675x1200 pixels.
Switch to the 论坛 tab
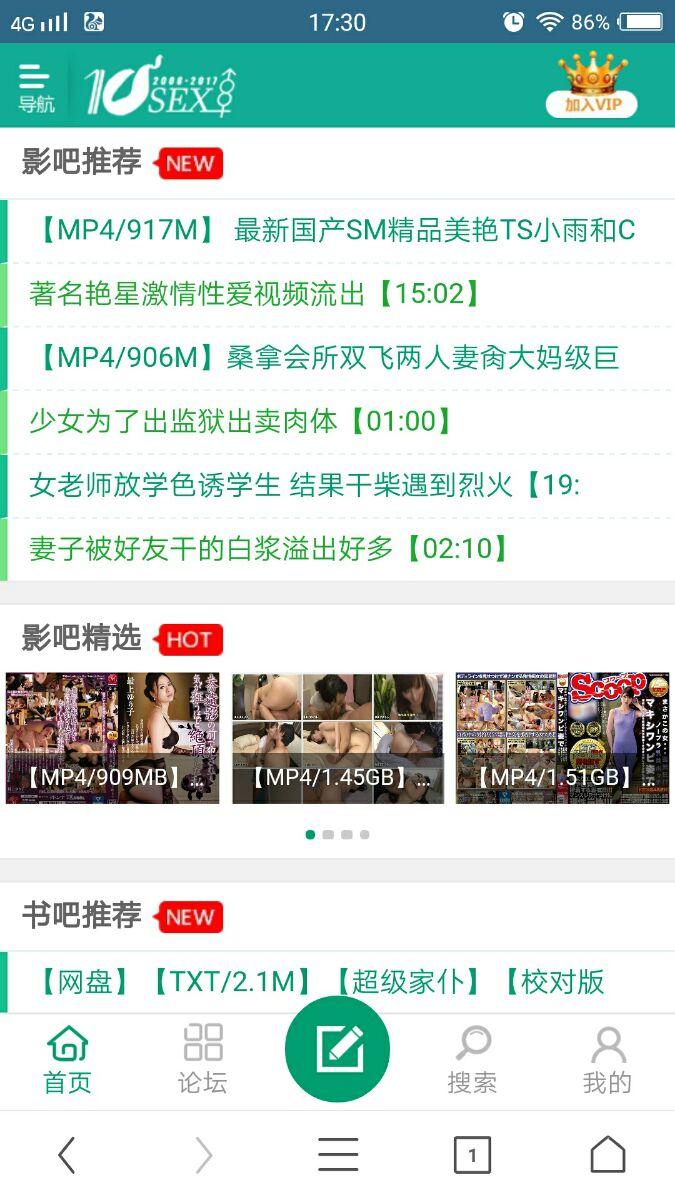click(202, 1061)
